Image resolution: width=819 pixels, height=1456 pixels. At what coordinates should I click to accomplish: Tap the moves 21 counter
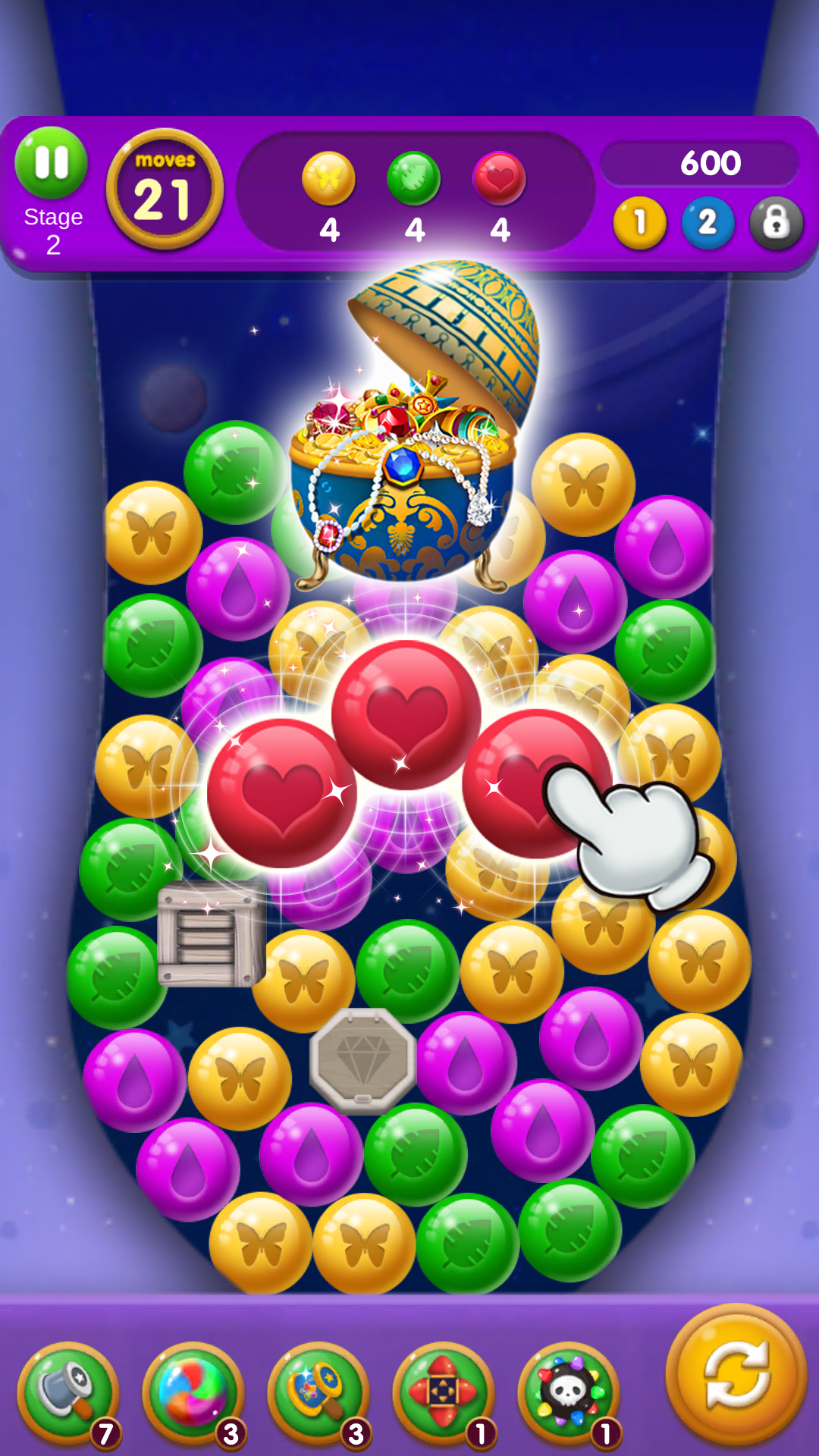pos(163,186)
